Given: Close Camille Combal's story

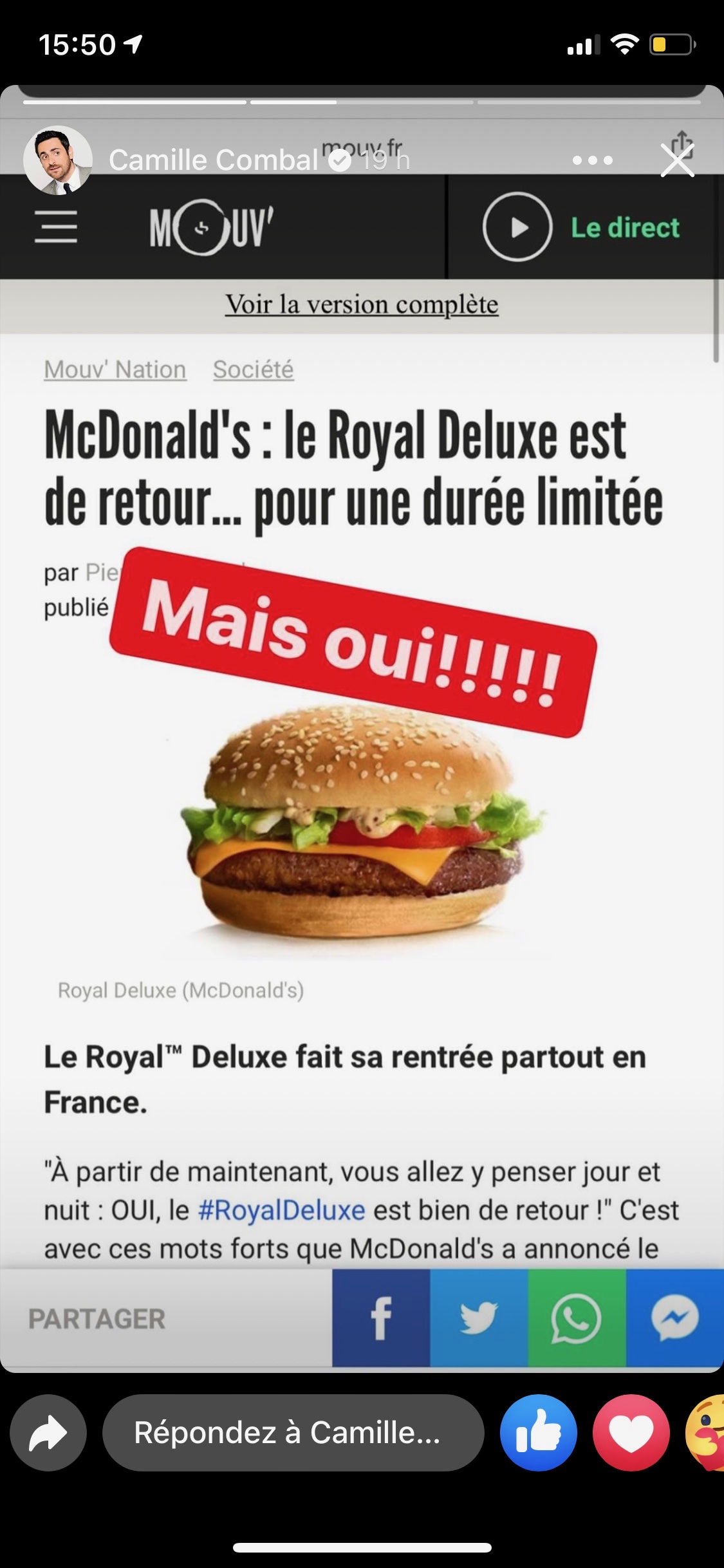Looking at the screenshot, I should (x=678, y=160).
